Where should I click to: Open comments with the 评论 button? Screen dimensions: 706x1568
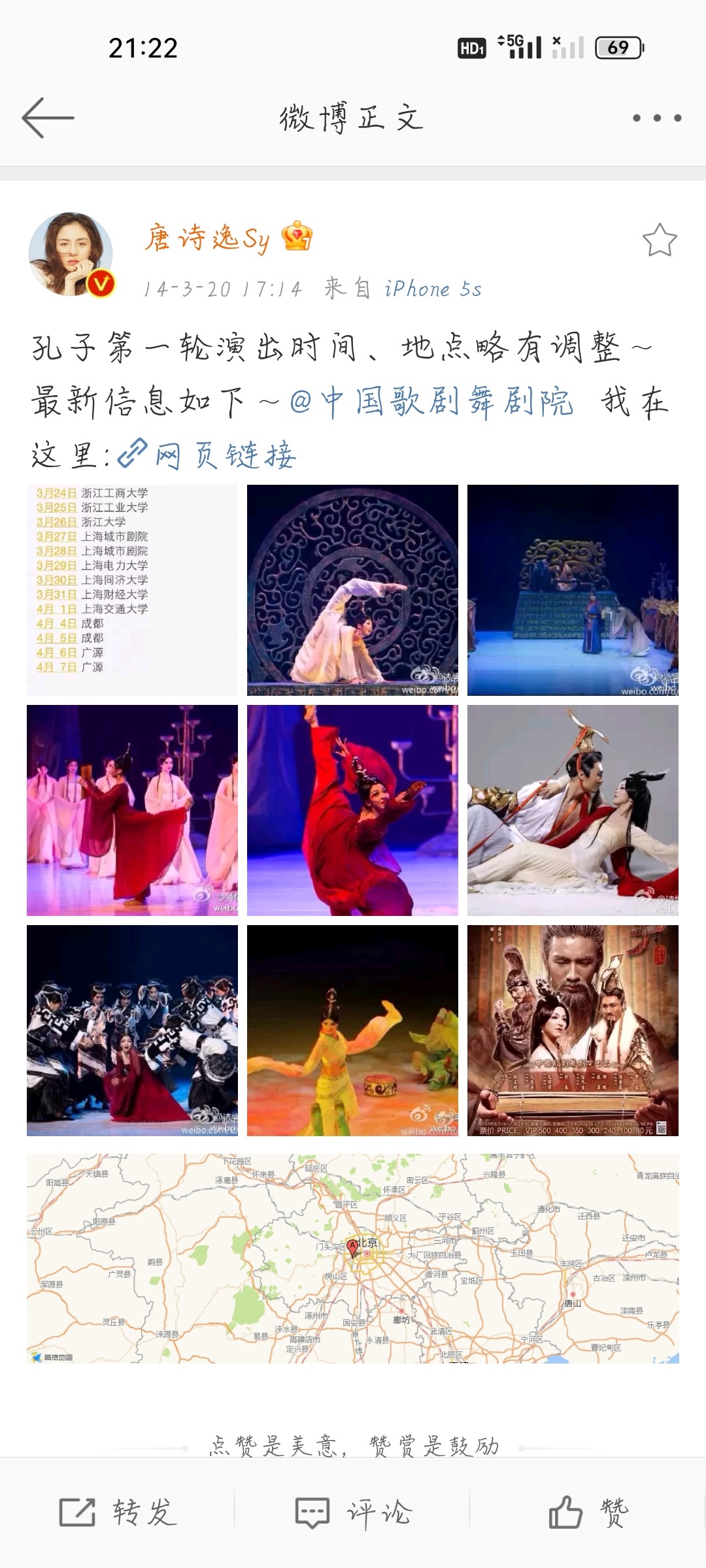pyautogui.click(x=353, y=1512)
